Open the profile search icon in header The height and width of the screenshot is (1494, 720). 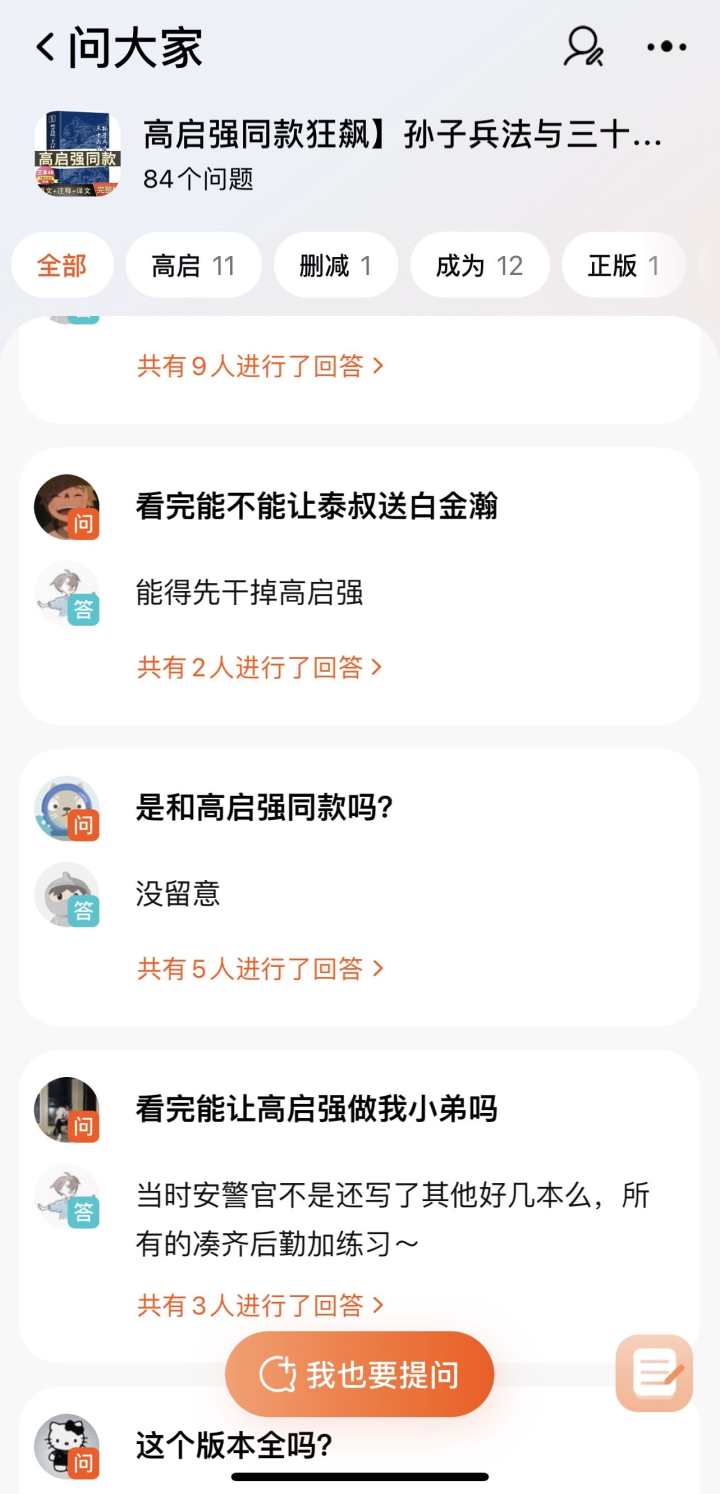pos(583,47)
